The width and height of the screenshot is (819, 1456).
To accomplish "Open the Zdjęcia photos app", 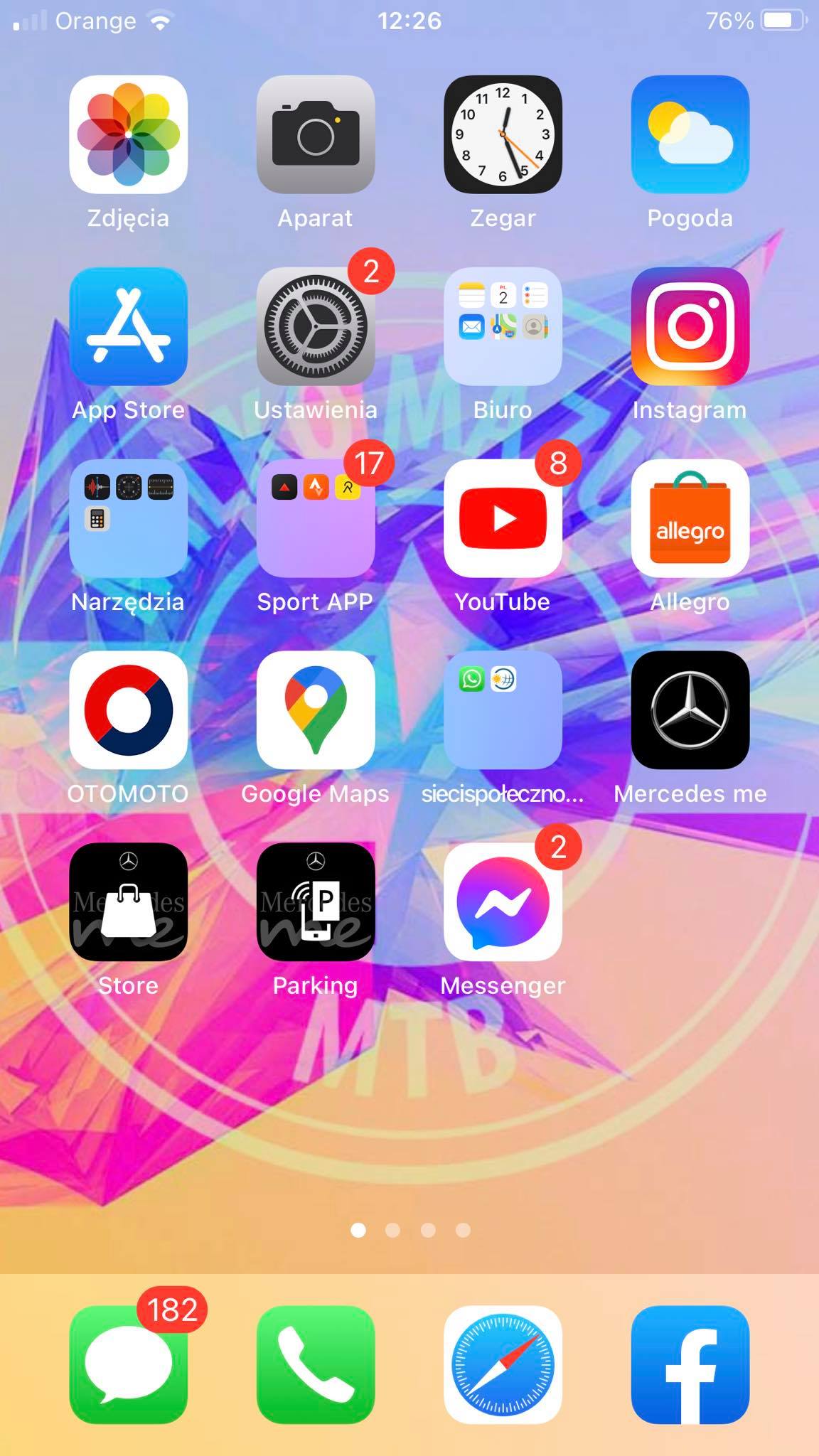I will pos(128,134).
